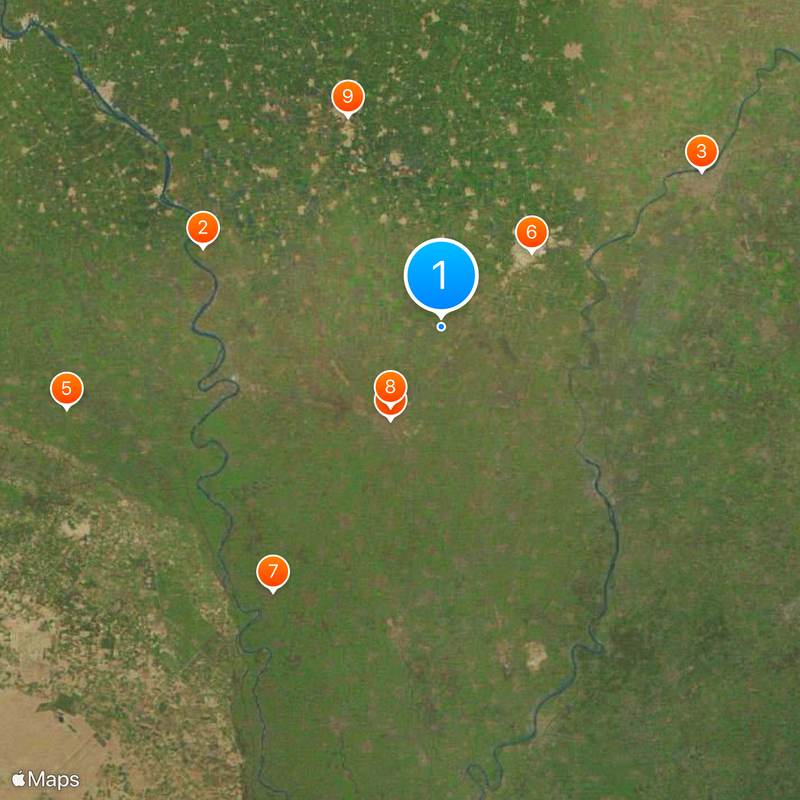800x800 pixels.
Task: Select the large blue pin numbered 1
Action: coord(441,275)
